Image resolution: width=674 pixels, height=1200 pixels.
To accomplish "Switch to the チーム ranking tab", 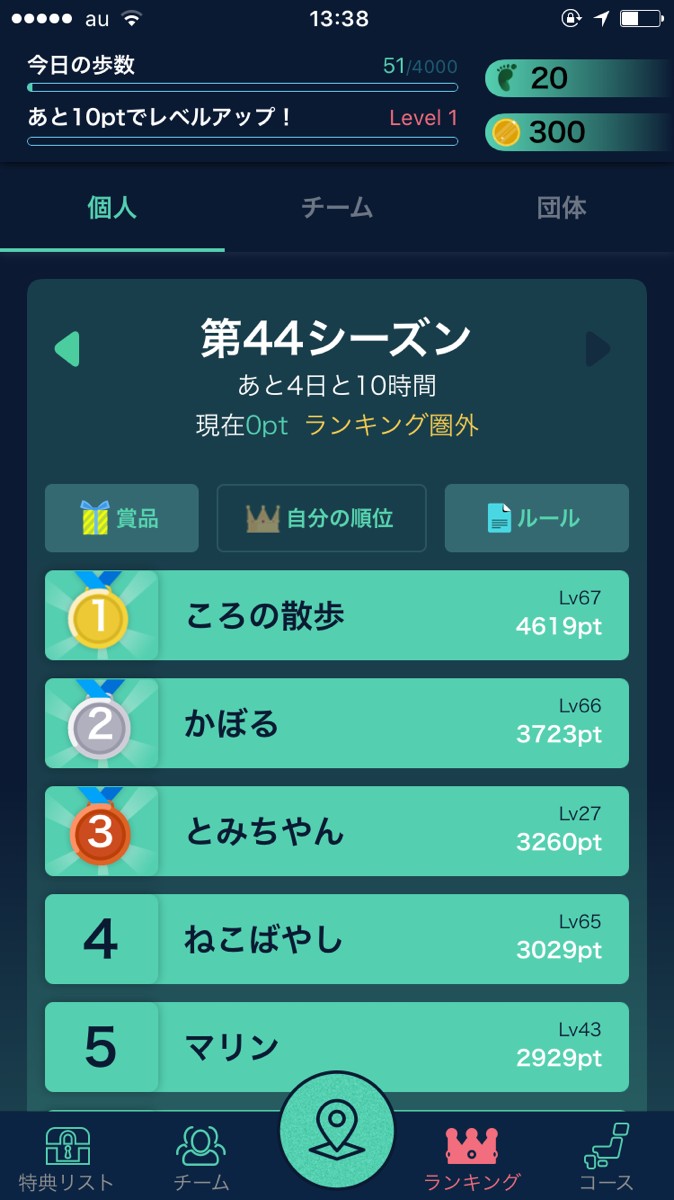I will pyautogui.click(x=337, y=208).
